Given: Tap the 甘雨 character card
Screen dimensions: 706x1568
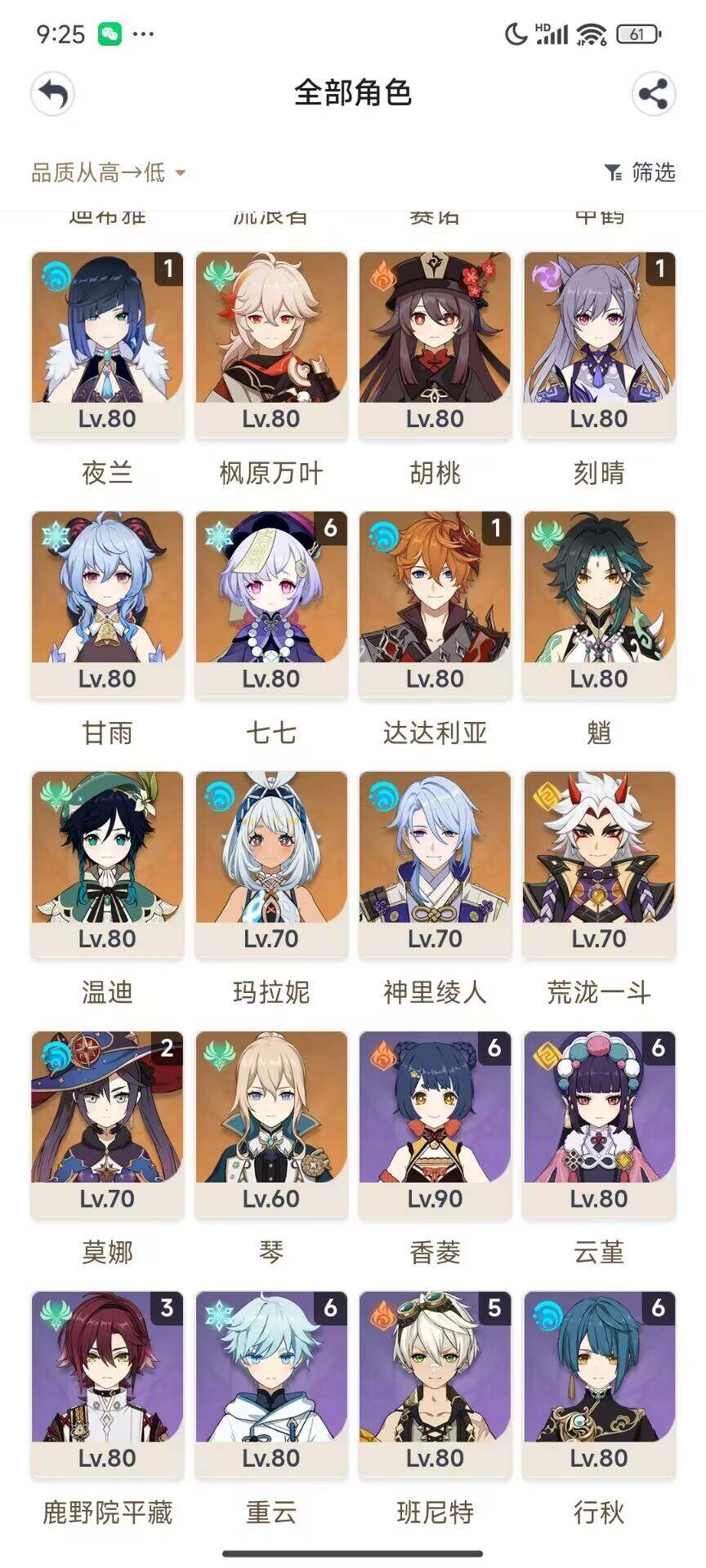Looking at the screenshot, I should [107, 604].
